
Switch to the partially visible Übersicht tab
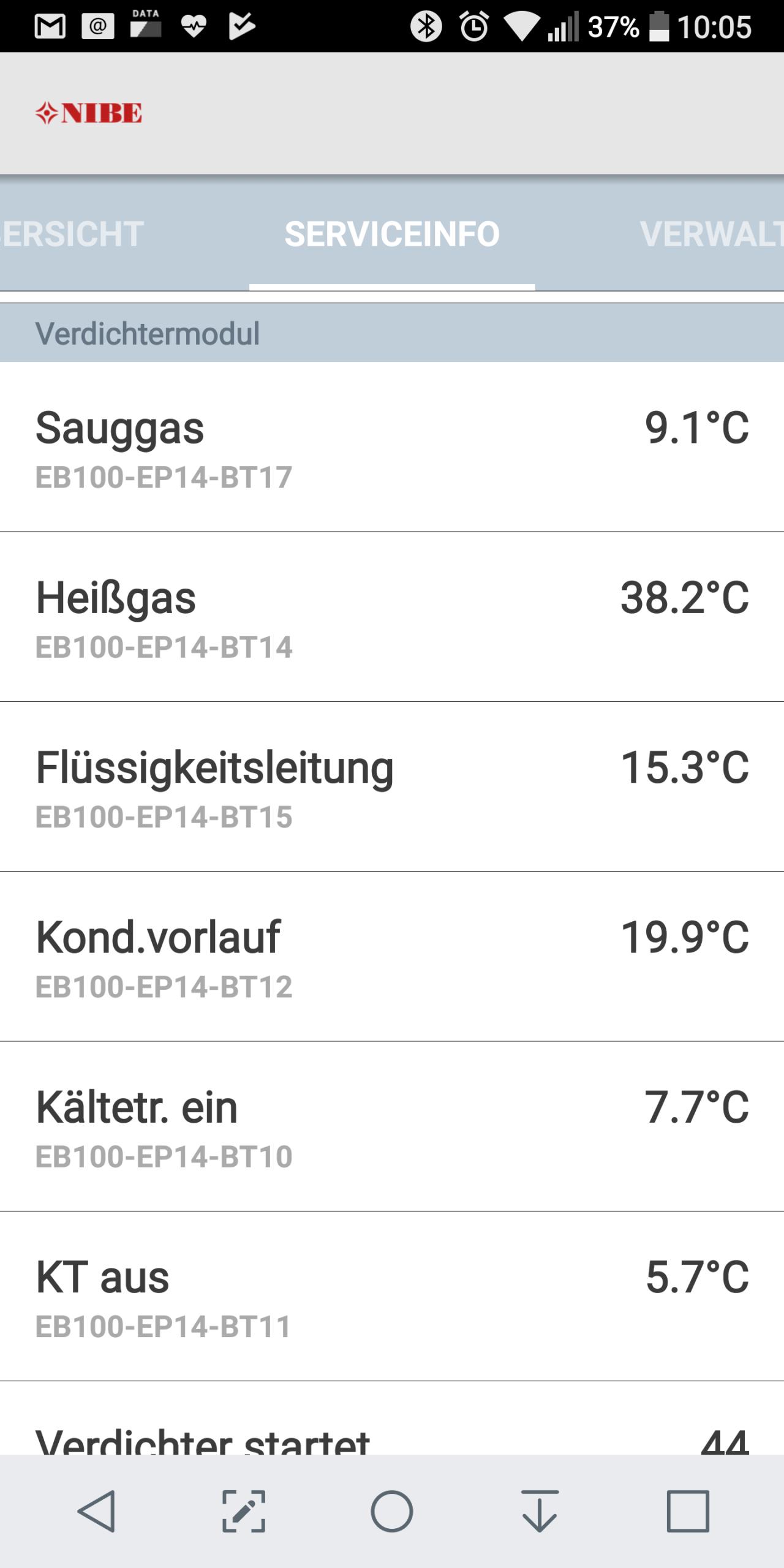pyautogui.click(x=72, y=234)
